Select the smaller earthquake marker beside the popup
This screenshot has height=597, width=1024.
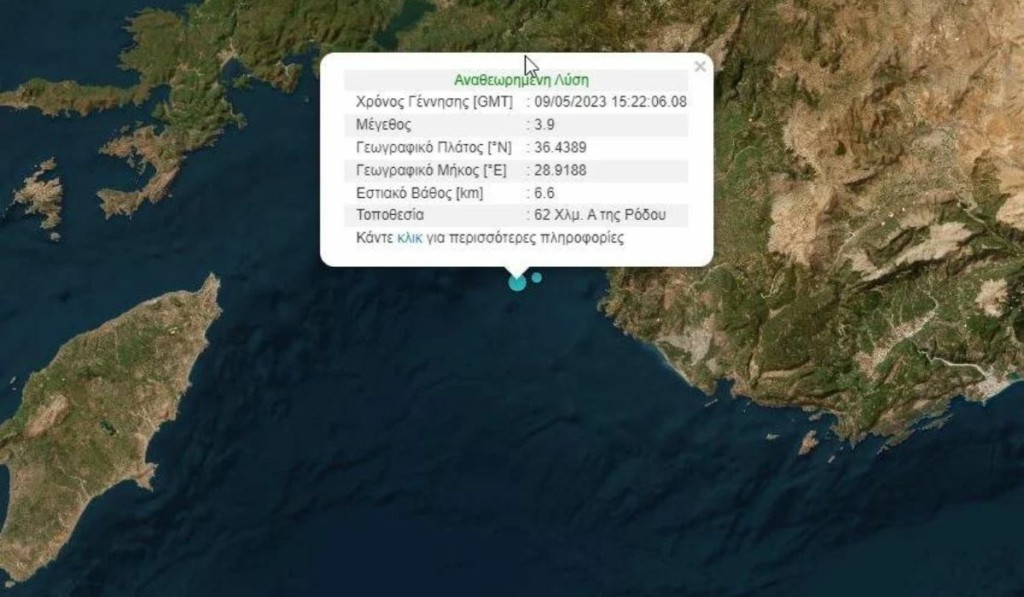[537, 277]
